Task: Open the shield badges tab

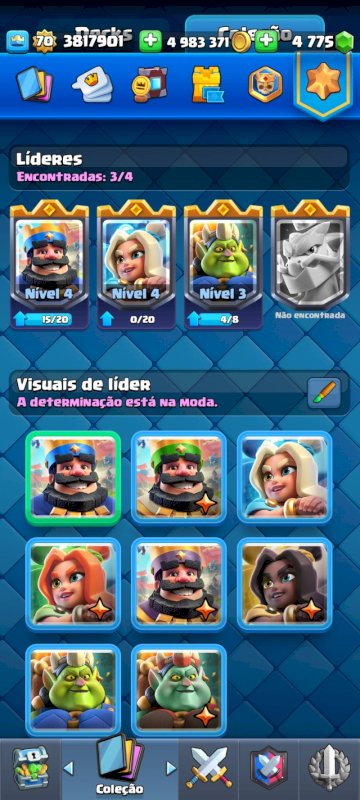Action: [x=265, y=84]
